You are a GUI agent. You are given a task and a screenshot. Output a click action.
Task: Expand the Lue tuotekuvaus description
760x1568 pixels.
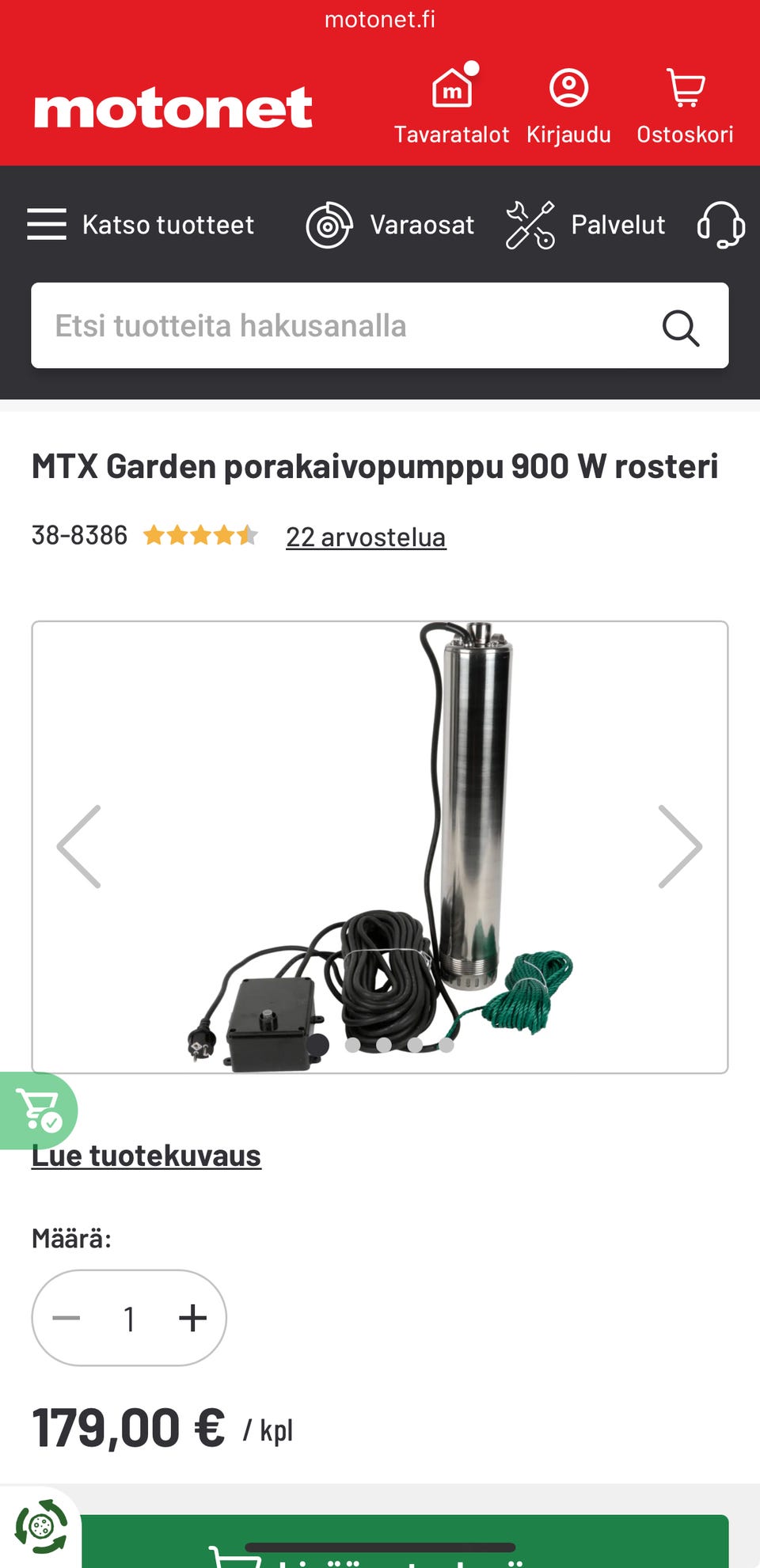146,1155
